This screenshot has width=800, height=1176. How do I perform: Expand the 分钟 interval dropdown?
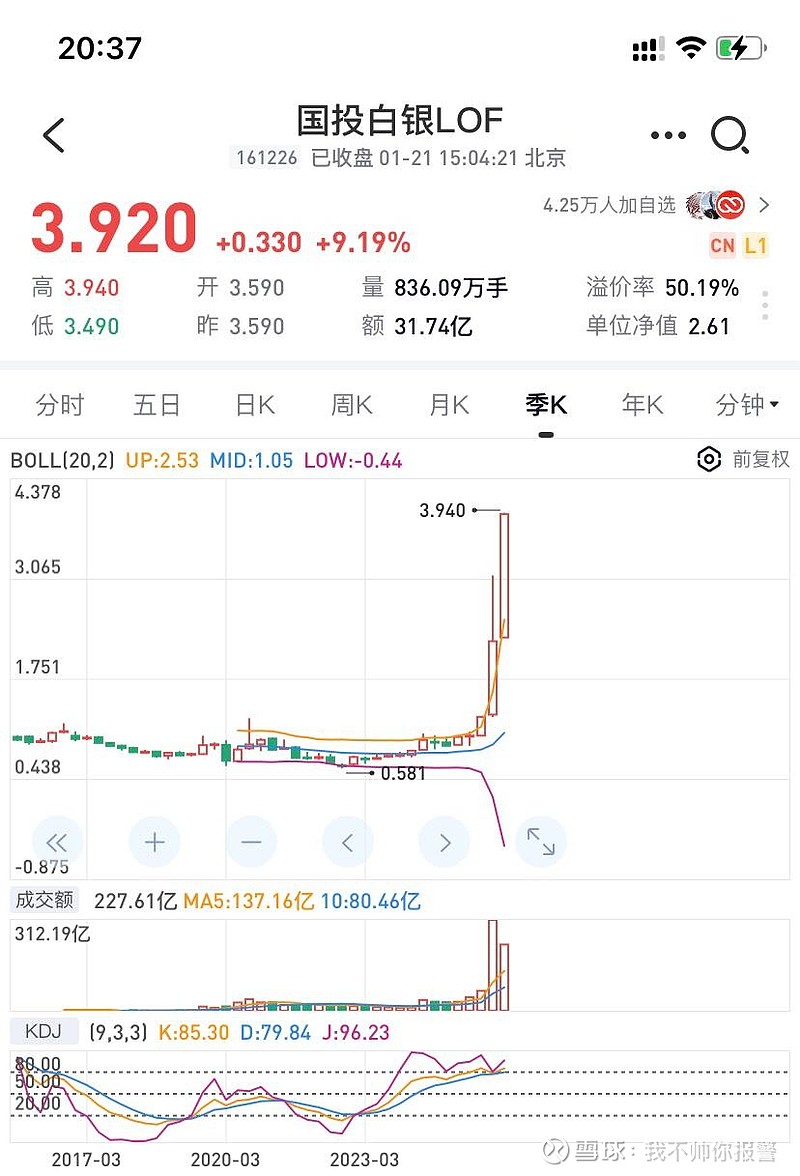pyautogui.click(x=747, y=405)
